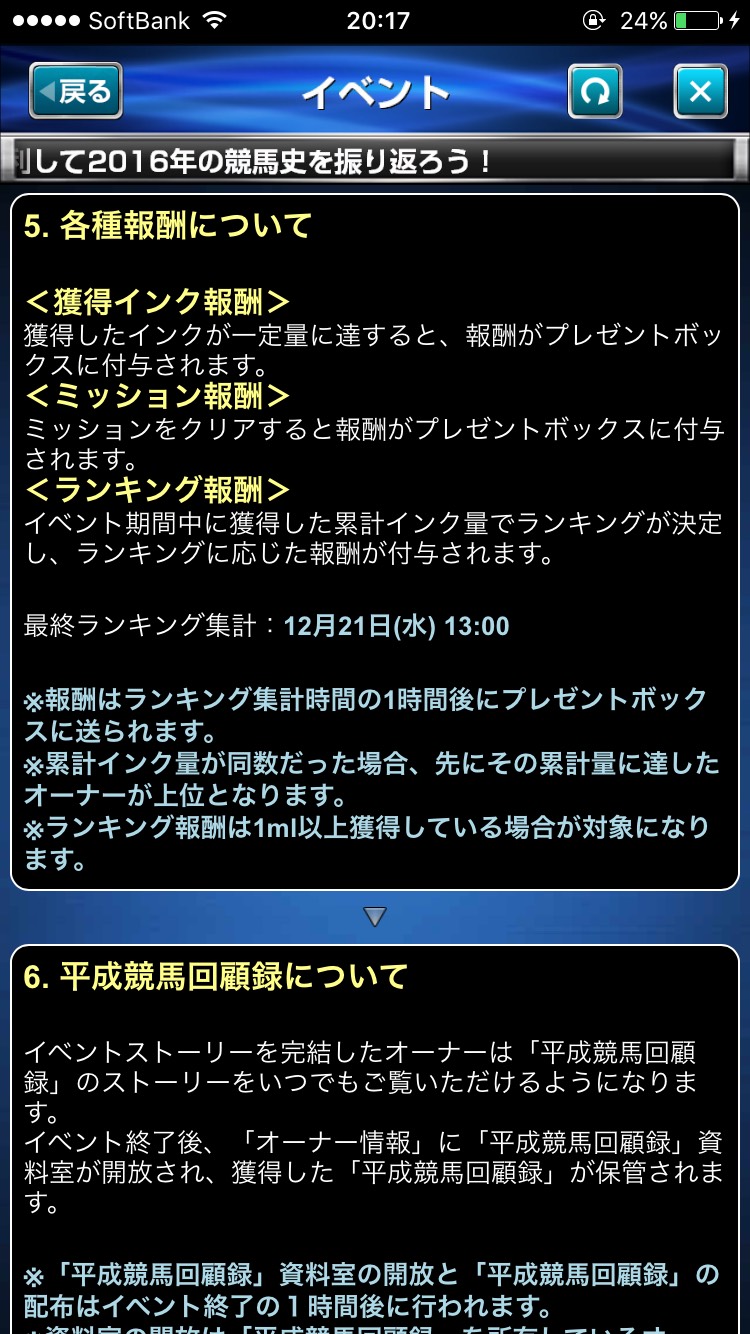The image size is (750, 1334).
Task: Close the event screen
Action: [x=700, y=92]
